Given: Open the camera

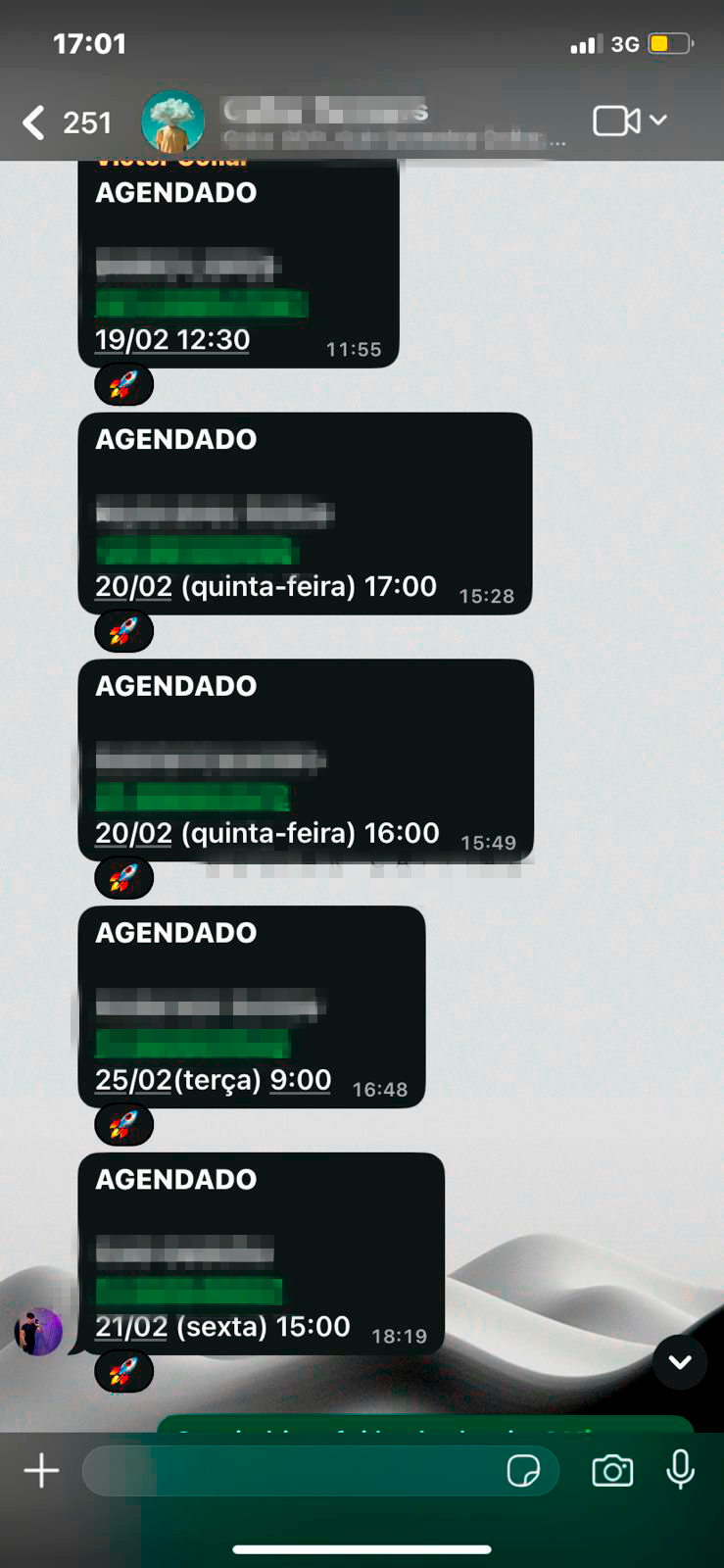Looking at the screenshot, I should 612,1471.
